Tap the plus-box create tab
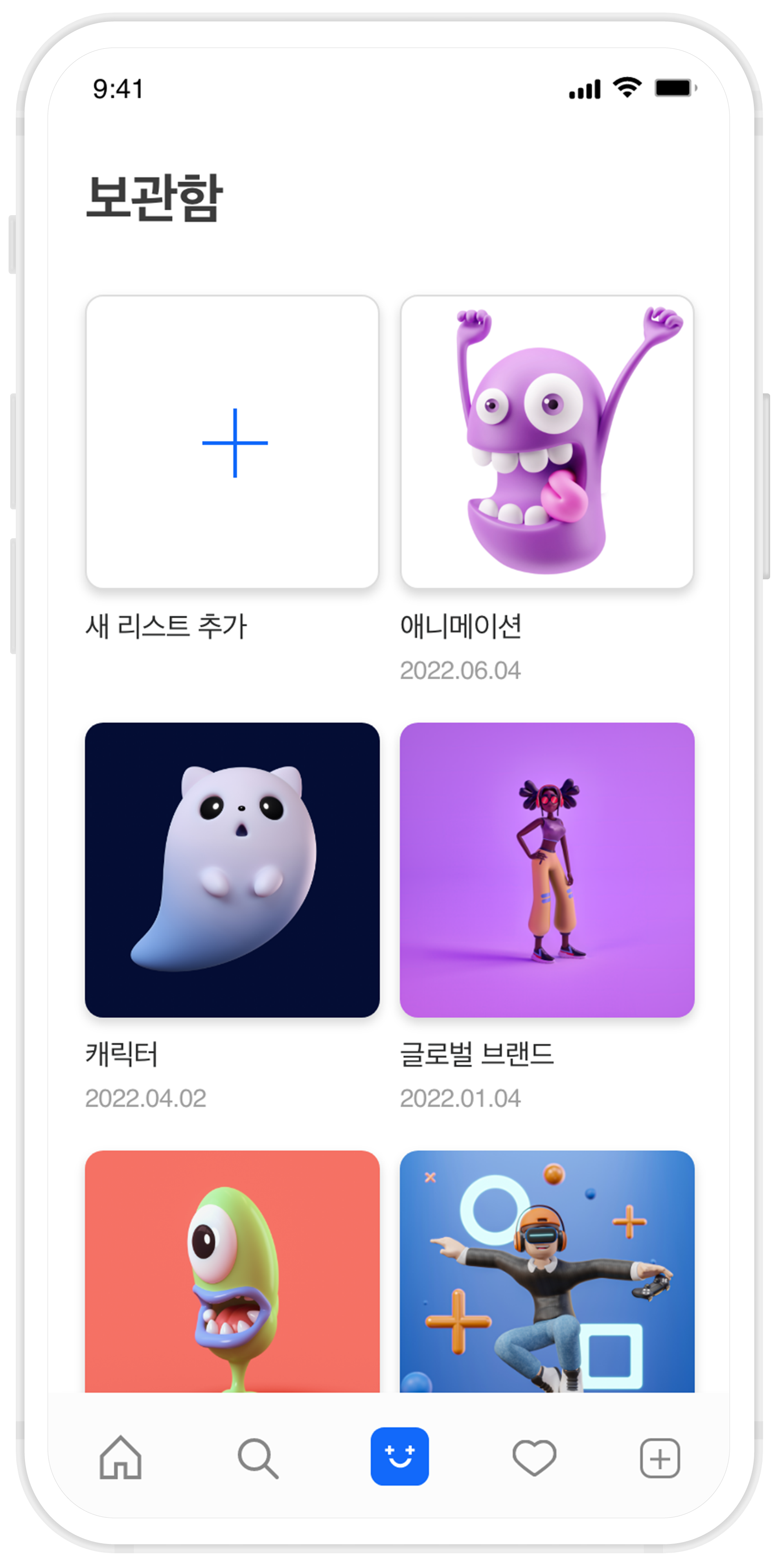 pos(660,1458)
